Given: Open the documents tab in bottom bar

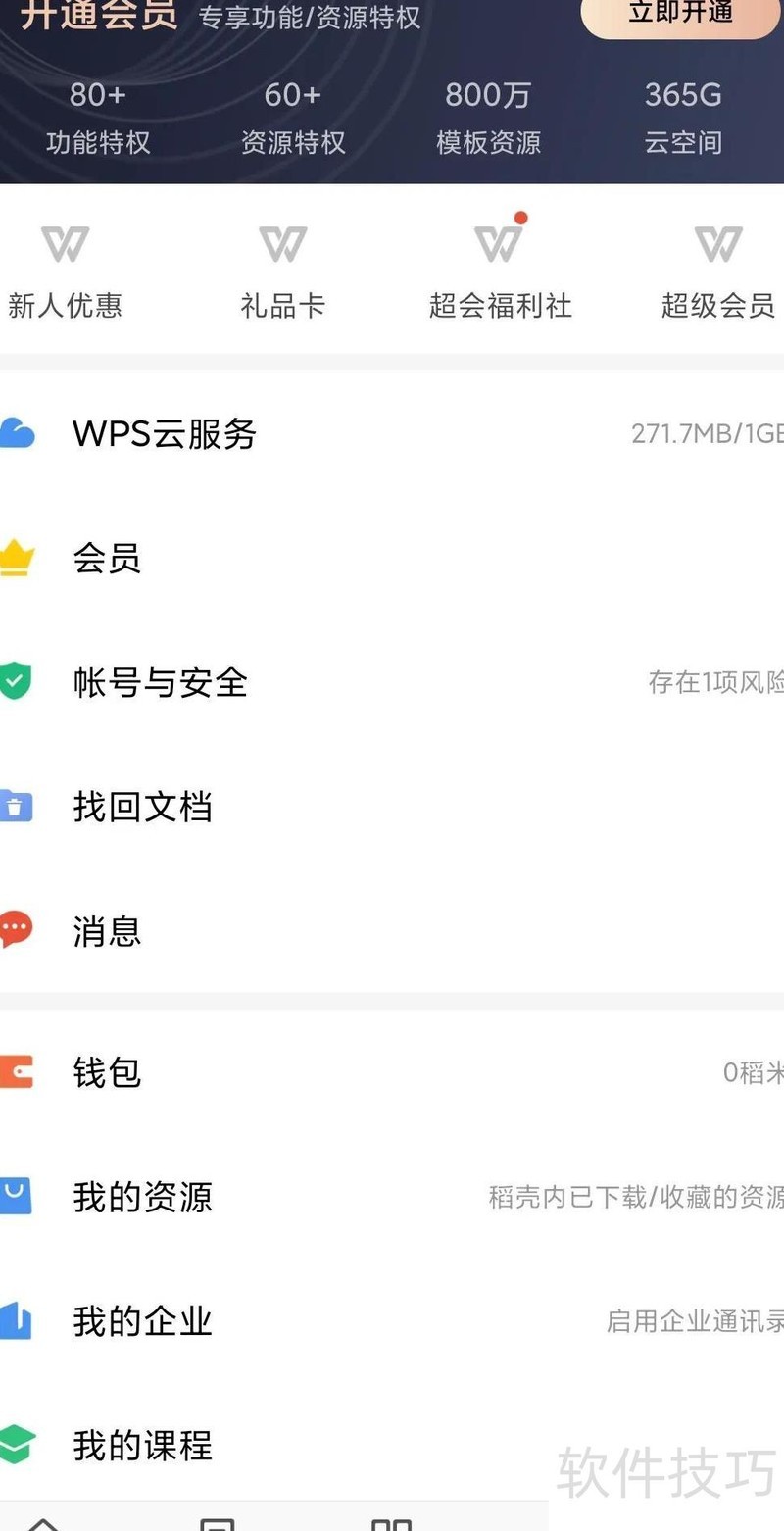Looking at the screenshot, I should pyautogui.click(x=220, y=1521).
